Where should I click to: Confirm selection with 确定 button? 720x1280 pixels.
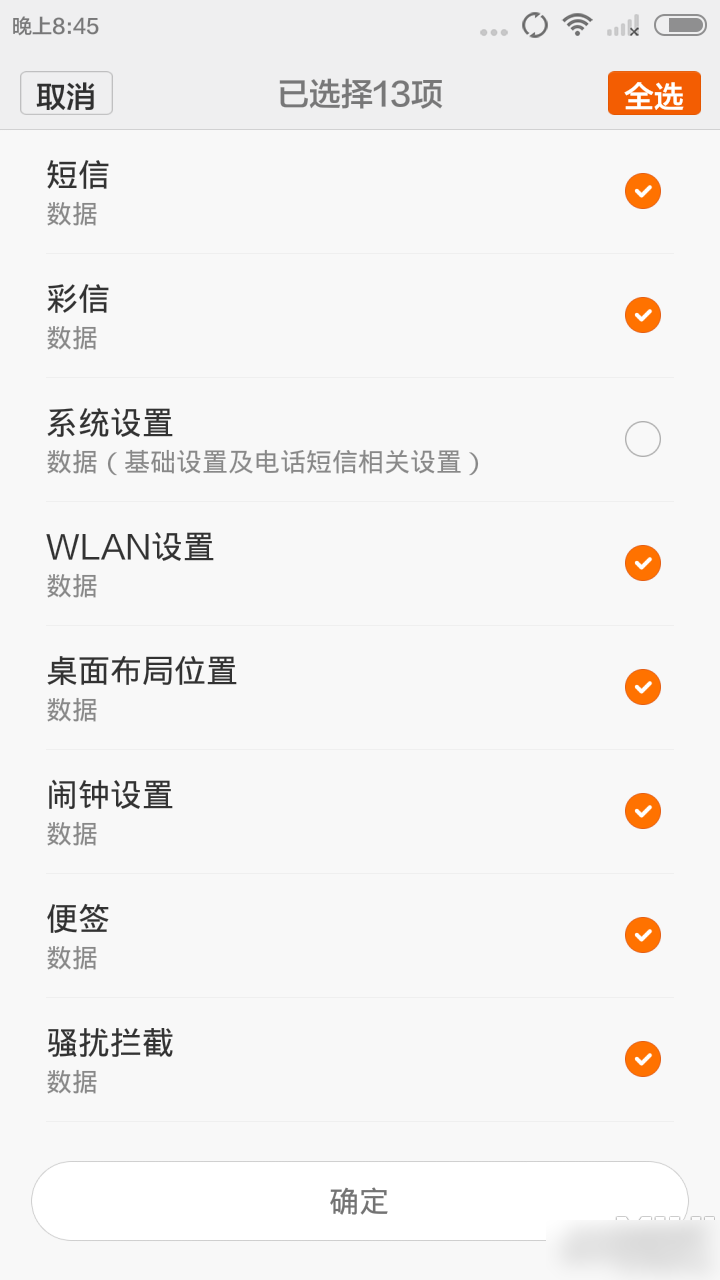tap(359, 1200)
